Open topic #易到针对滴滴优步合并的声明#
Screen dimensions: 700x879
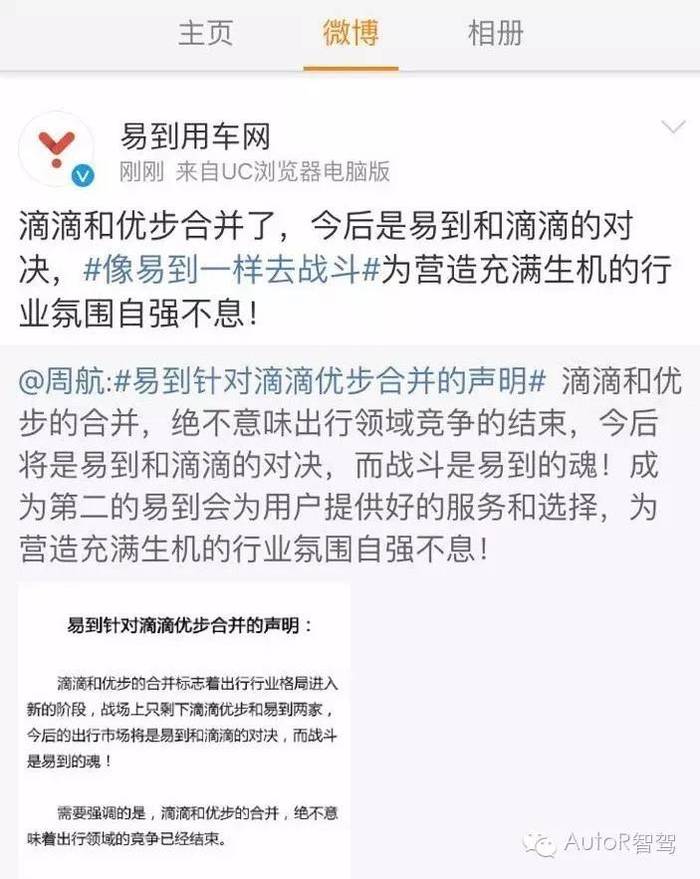tap(331, 382)
